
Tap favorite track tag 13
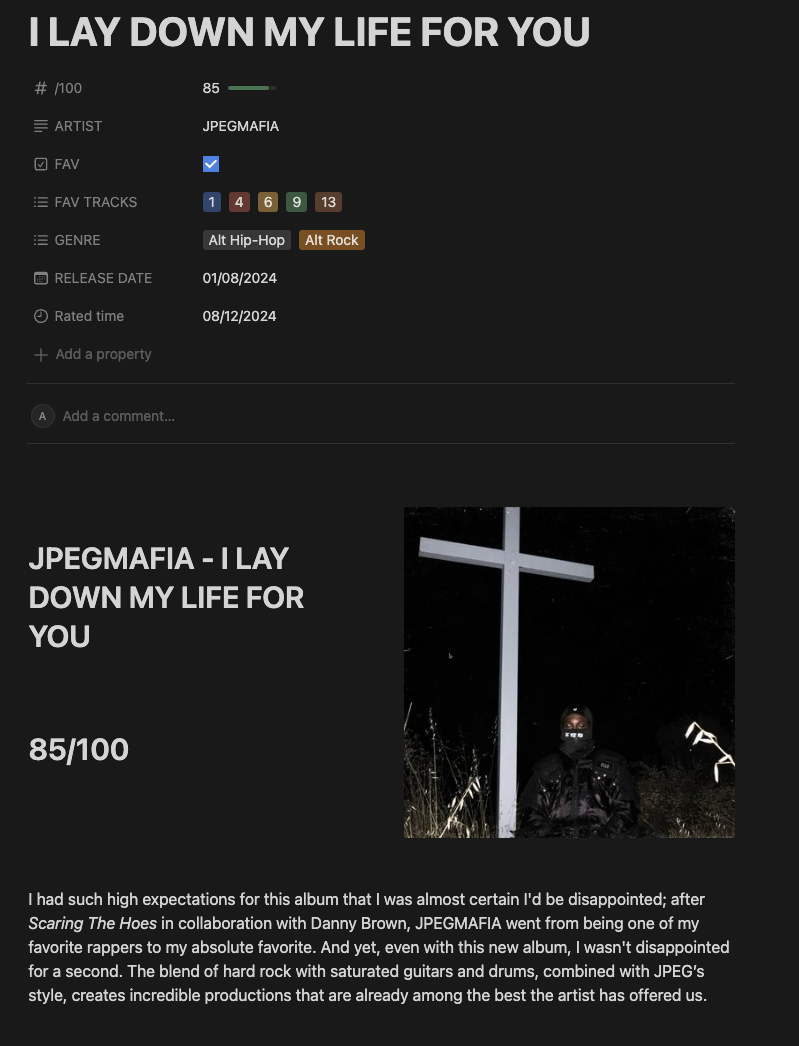click(x=328, y=202)
